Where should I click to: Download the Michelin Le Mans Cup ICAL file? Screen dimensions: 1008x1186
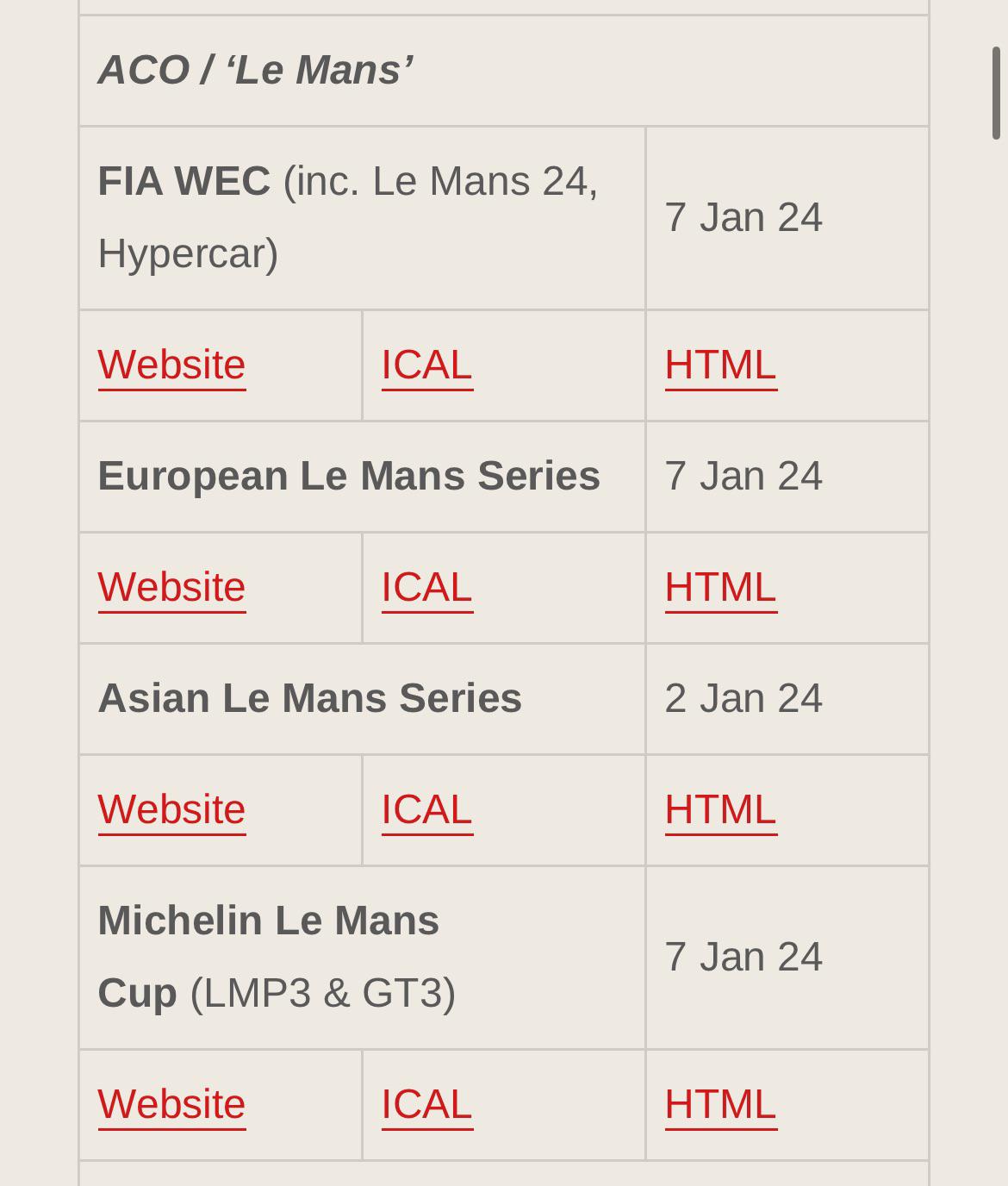[426, 1104]
